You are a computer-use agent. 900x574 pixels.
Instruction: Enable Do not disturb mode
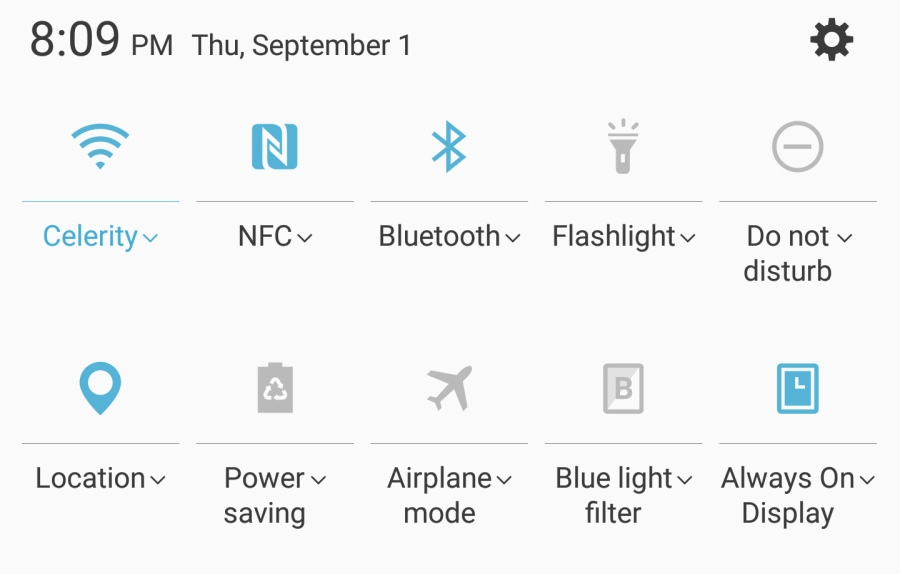coord(797,147)
